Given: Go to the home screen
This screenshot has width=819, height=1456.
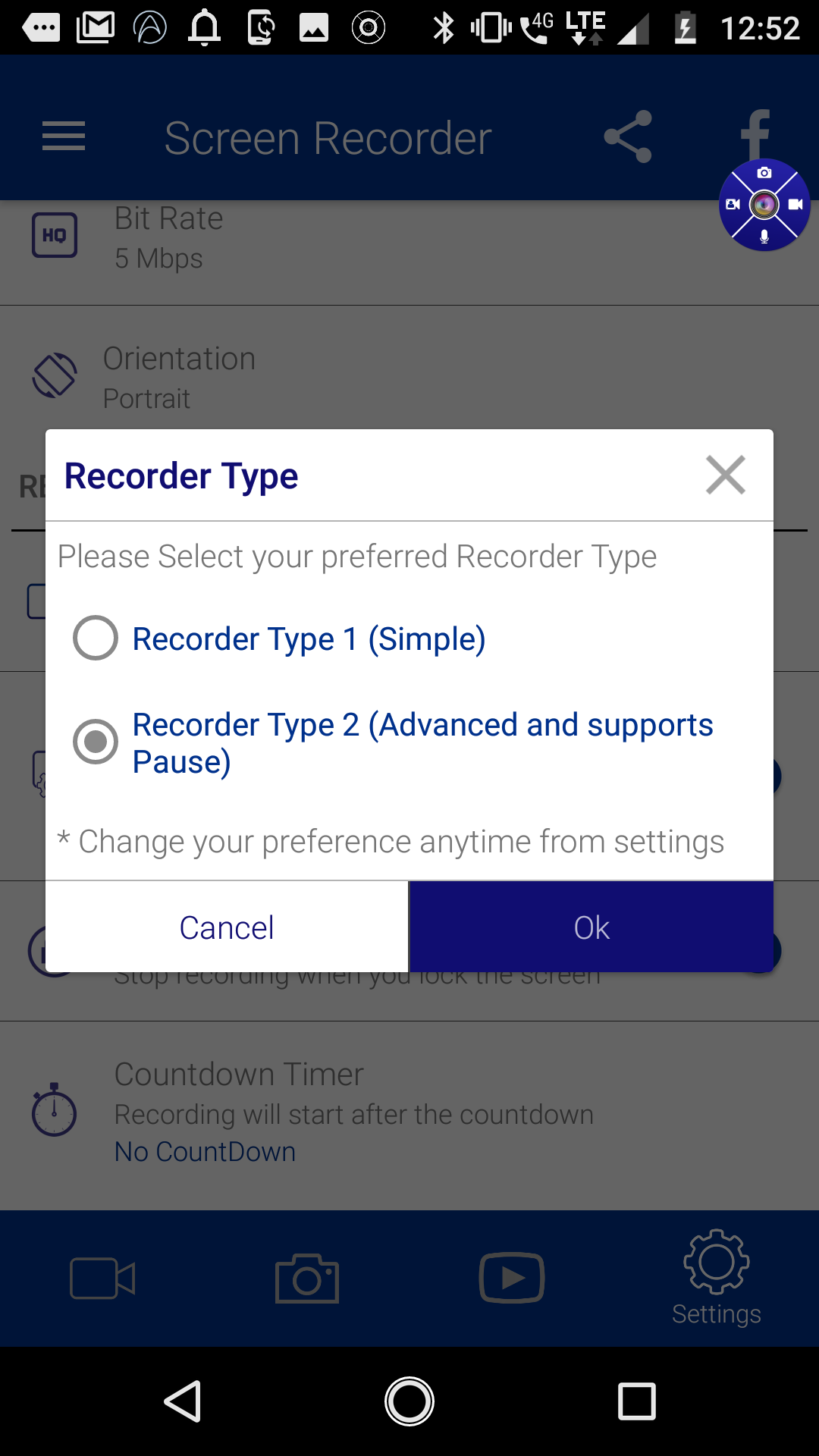Looking at the screenshot, I should [409, 1401].
